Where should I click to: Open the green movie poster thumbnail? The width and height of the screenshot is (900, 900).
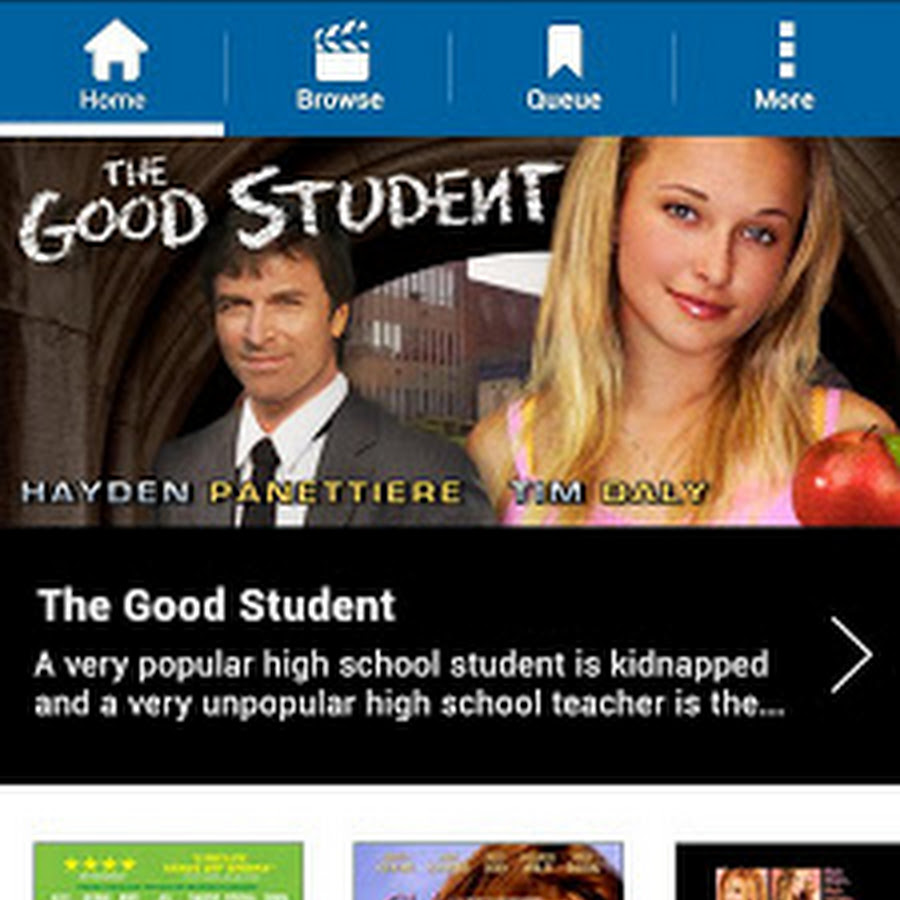click(168, 871)
